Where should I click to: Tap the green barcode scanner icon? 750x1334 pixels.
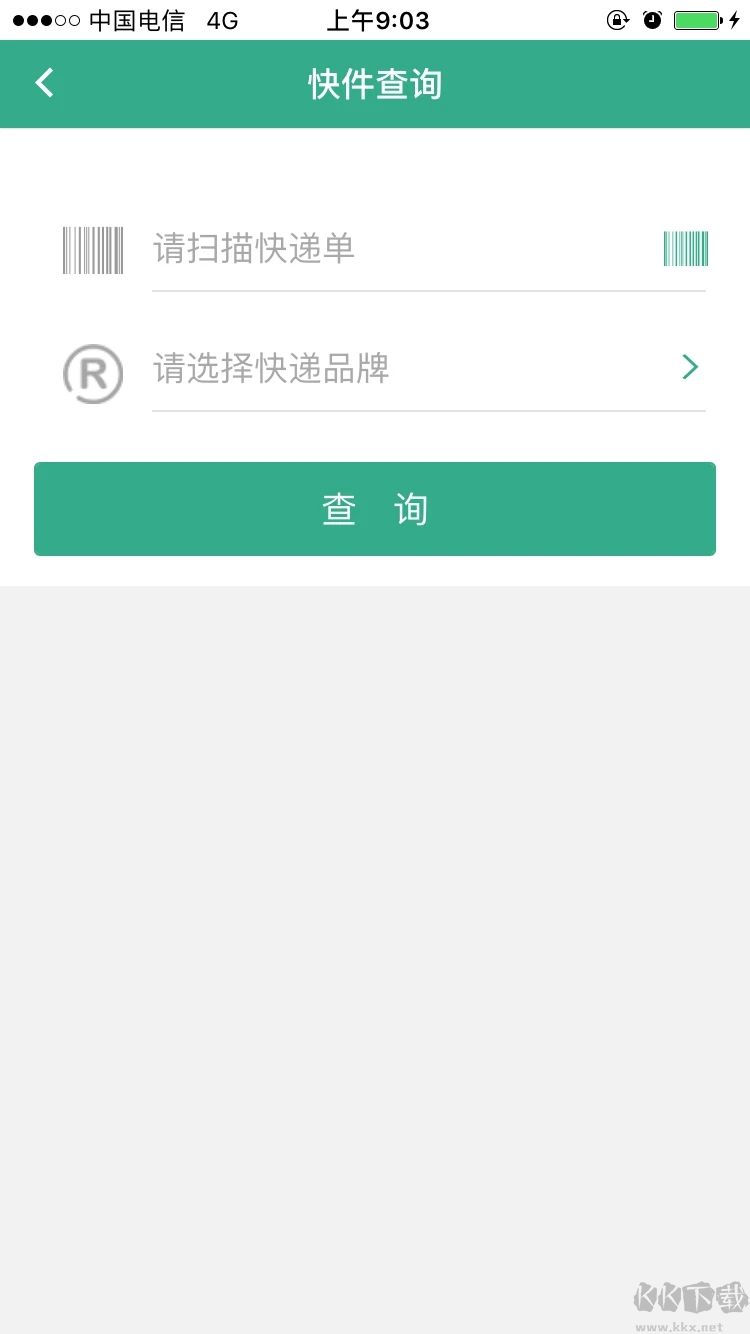click(x=685, y=248)
